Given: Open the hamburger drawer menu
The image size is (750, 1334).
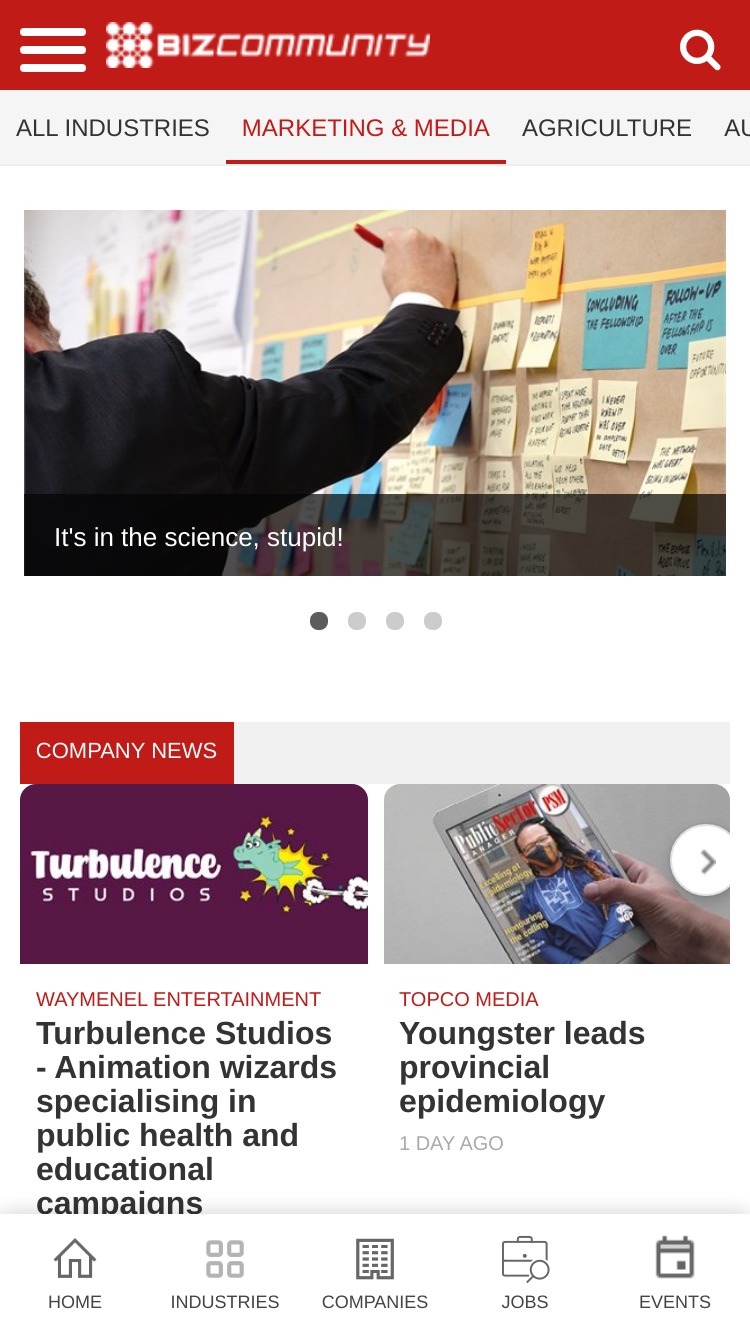Looking at the screenshot, I should [53, 48].
